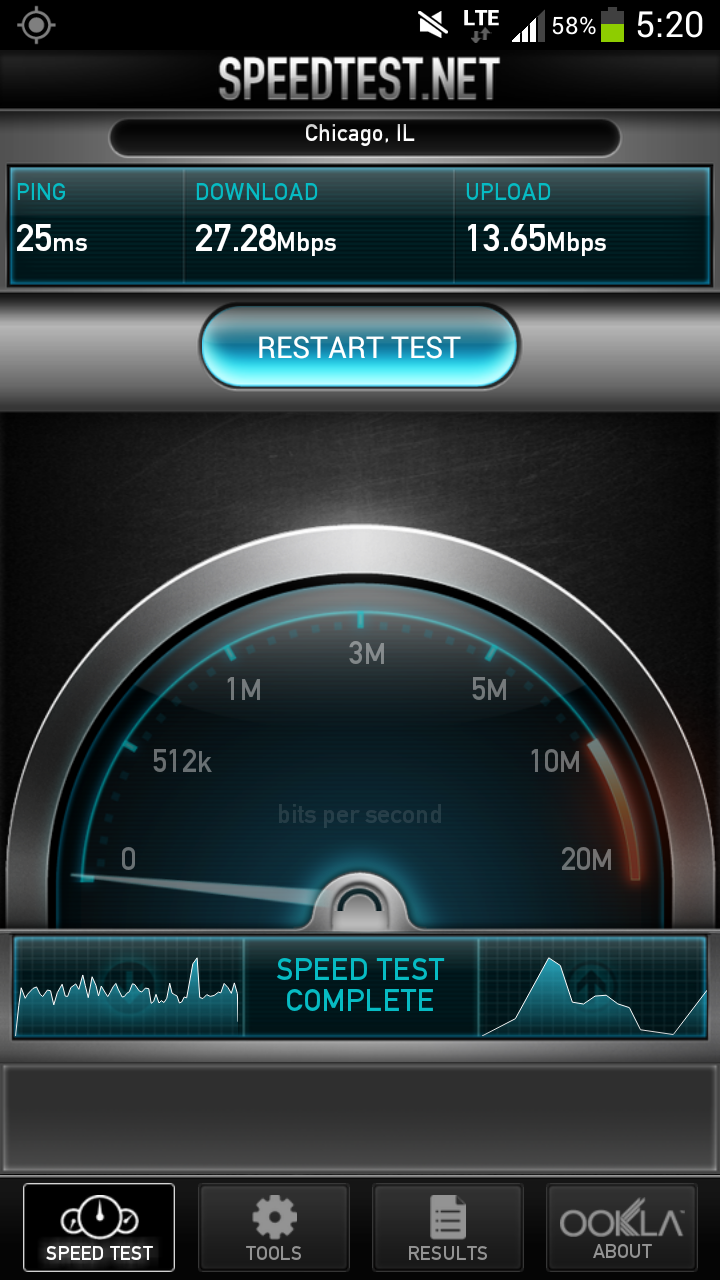Tap the Restart Test button

359,347
